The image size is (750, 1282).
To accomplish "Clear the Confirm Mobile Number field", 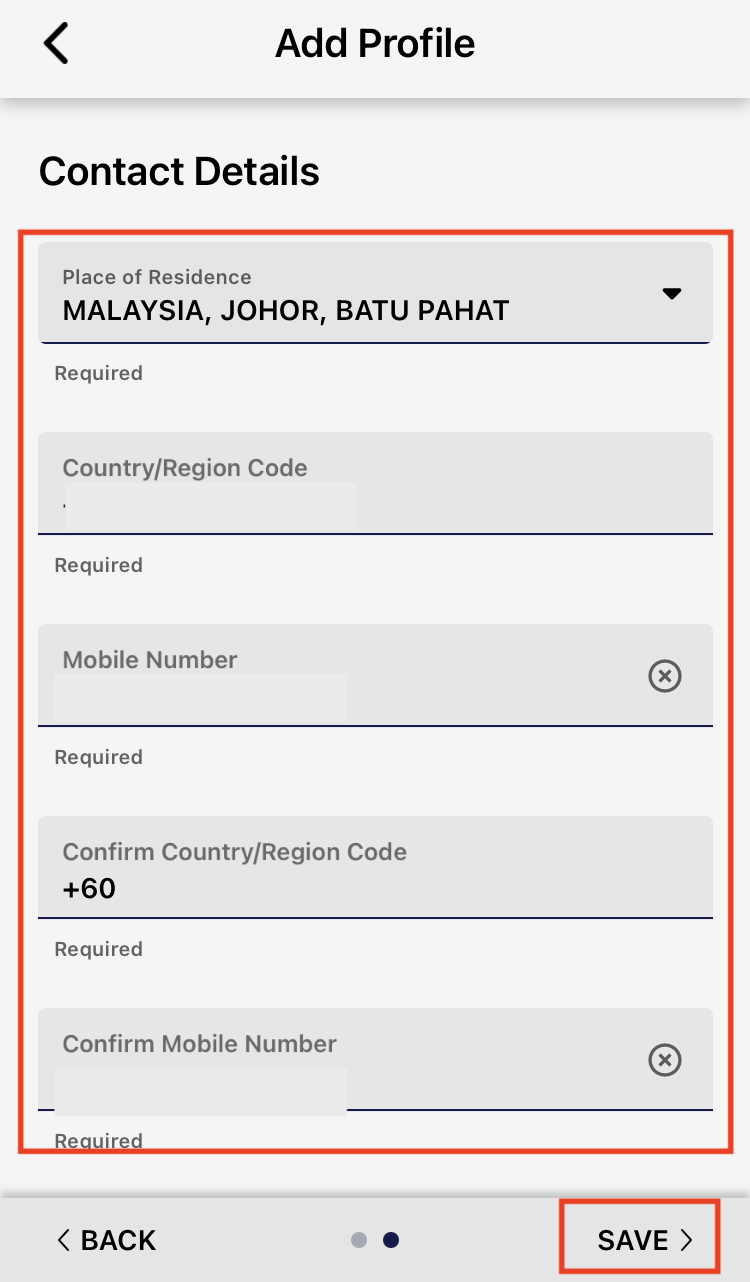I will click(x=665, y=1060).
